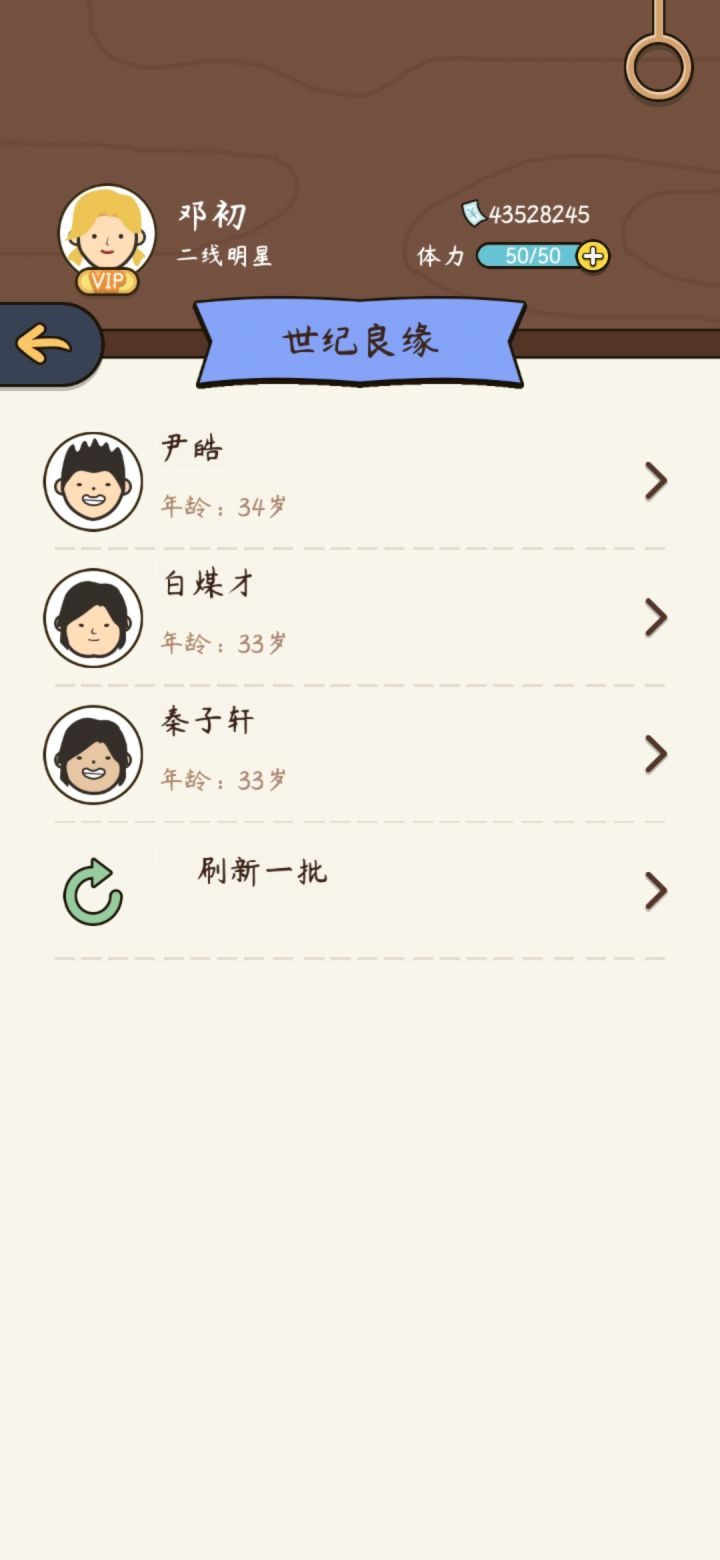
Task: Open 秦子轩's avatar portrait
Action: pos(93,753)
